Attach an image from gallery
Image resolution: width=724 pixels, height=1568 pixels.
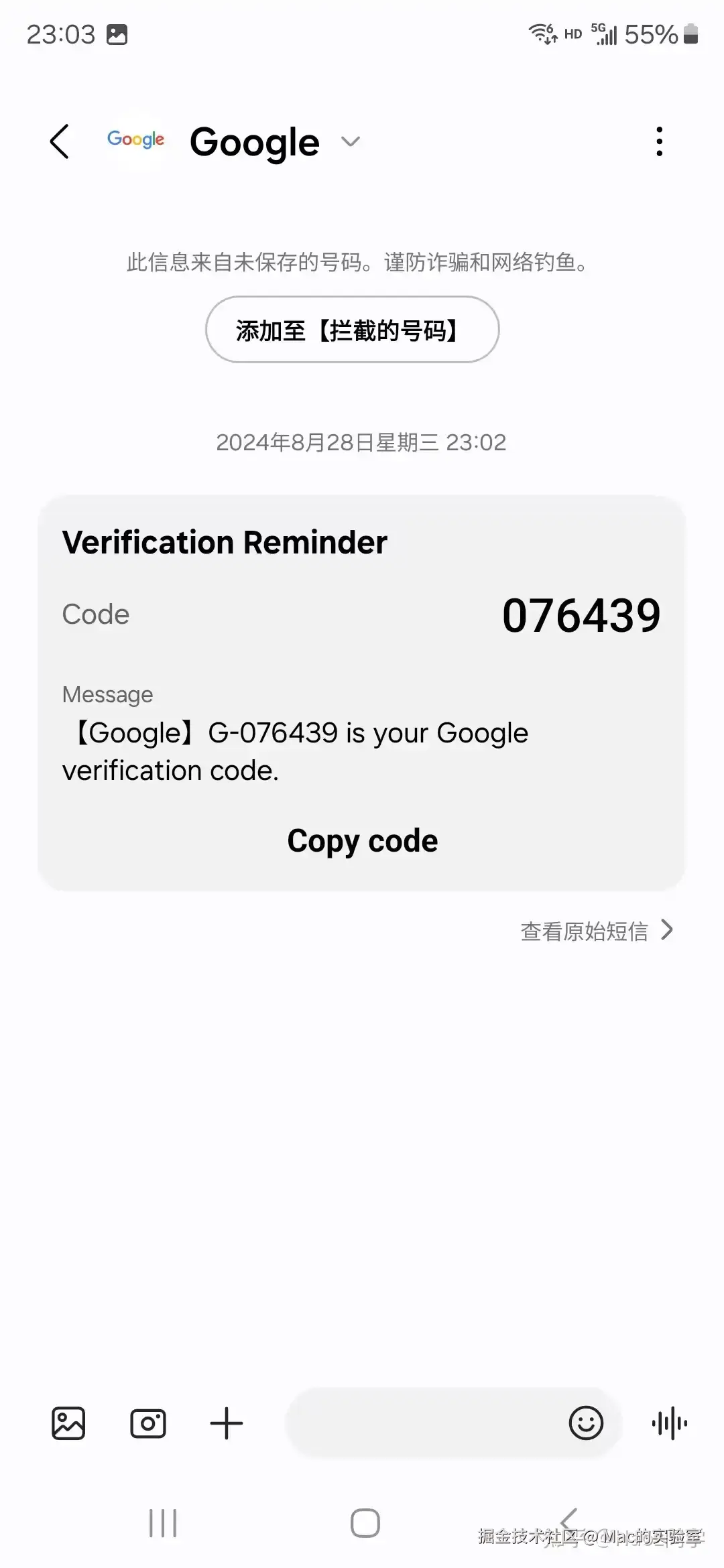pos(68,1423)
